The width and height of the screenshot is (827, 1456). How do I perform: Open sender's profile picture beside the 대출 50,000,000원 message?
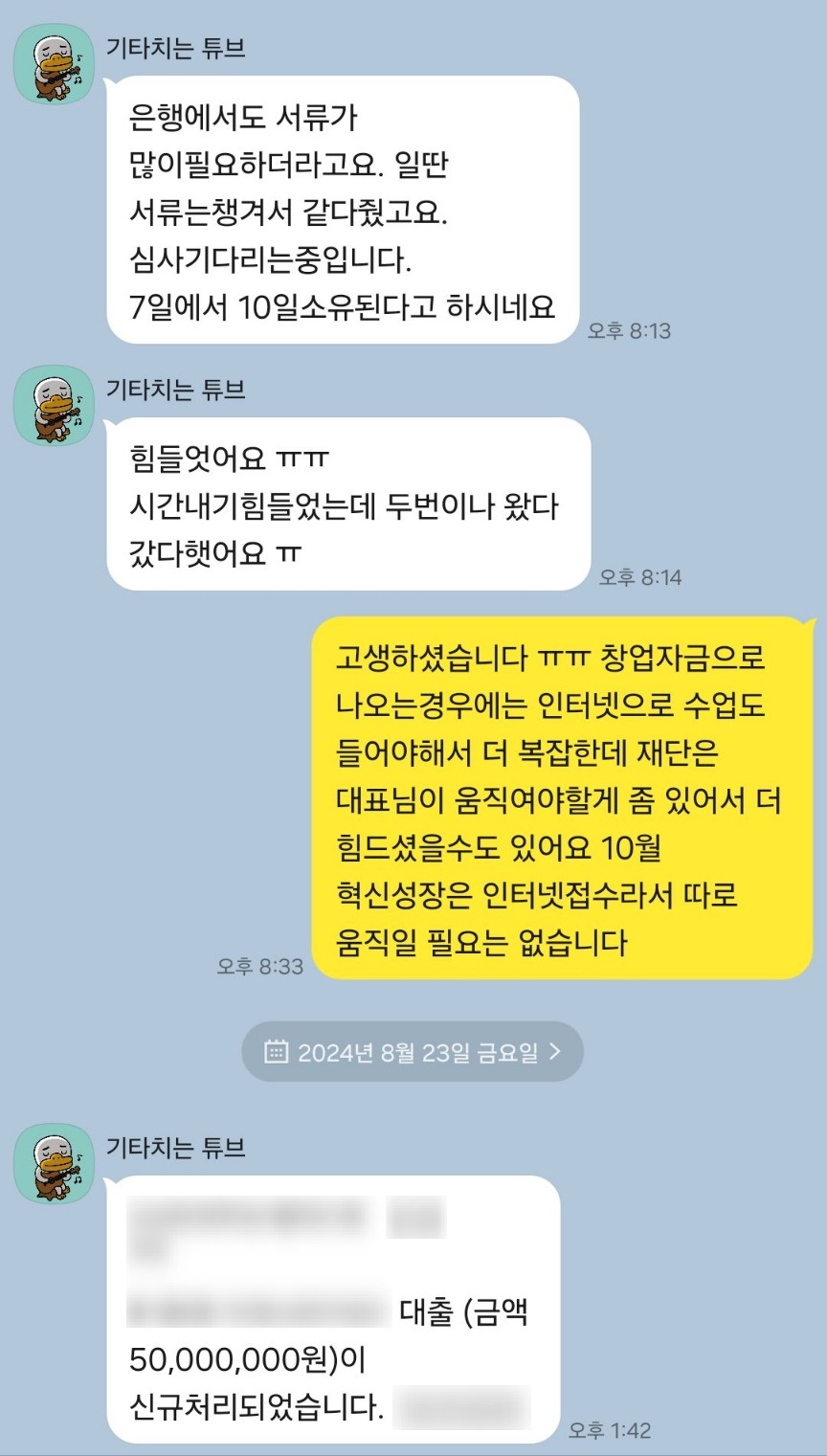[54, 1164]
